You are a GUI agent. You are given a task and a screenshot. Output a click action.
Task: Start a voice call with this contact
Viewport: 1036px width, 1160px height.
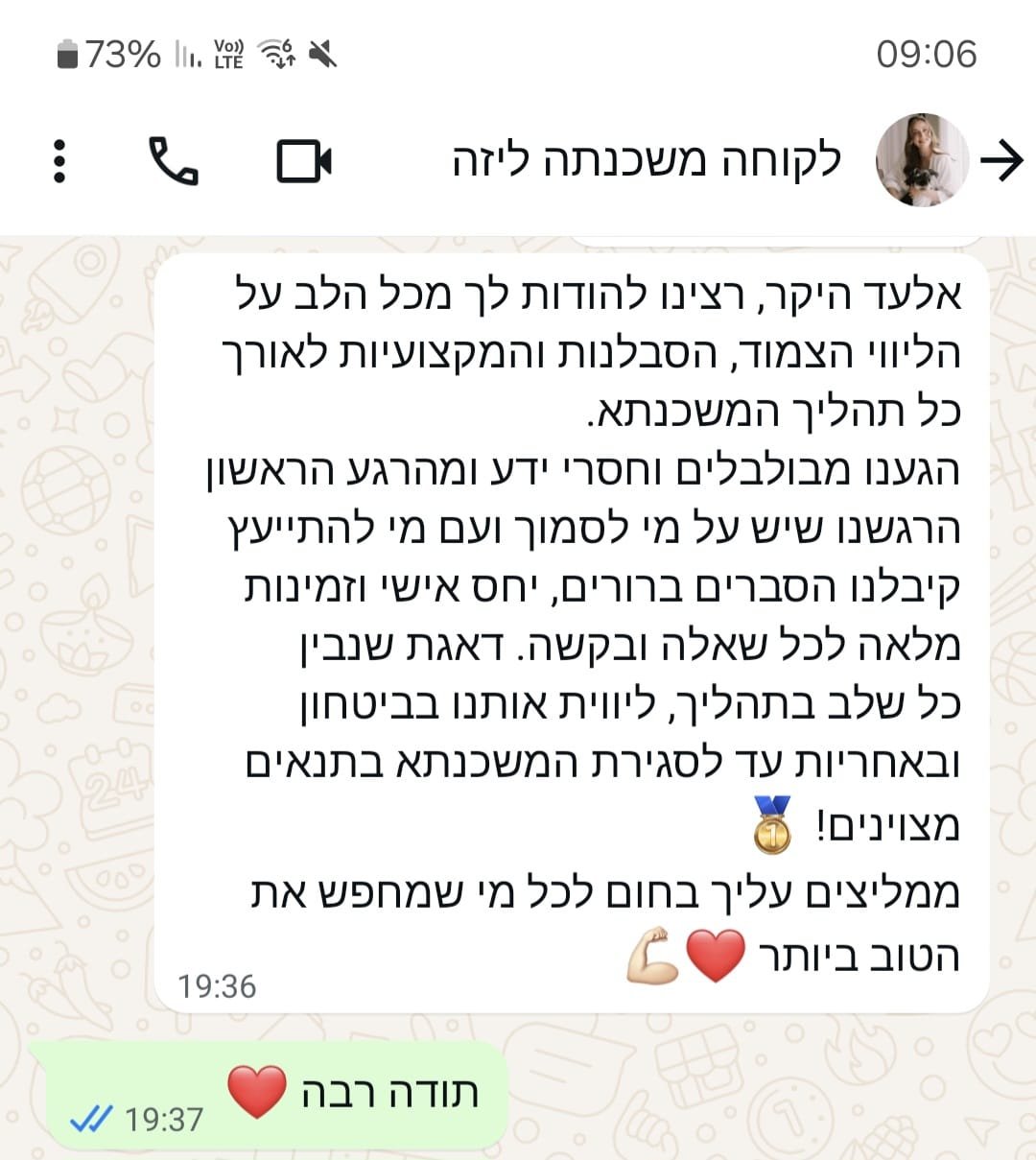(x=174, y=161)
